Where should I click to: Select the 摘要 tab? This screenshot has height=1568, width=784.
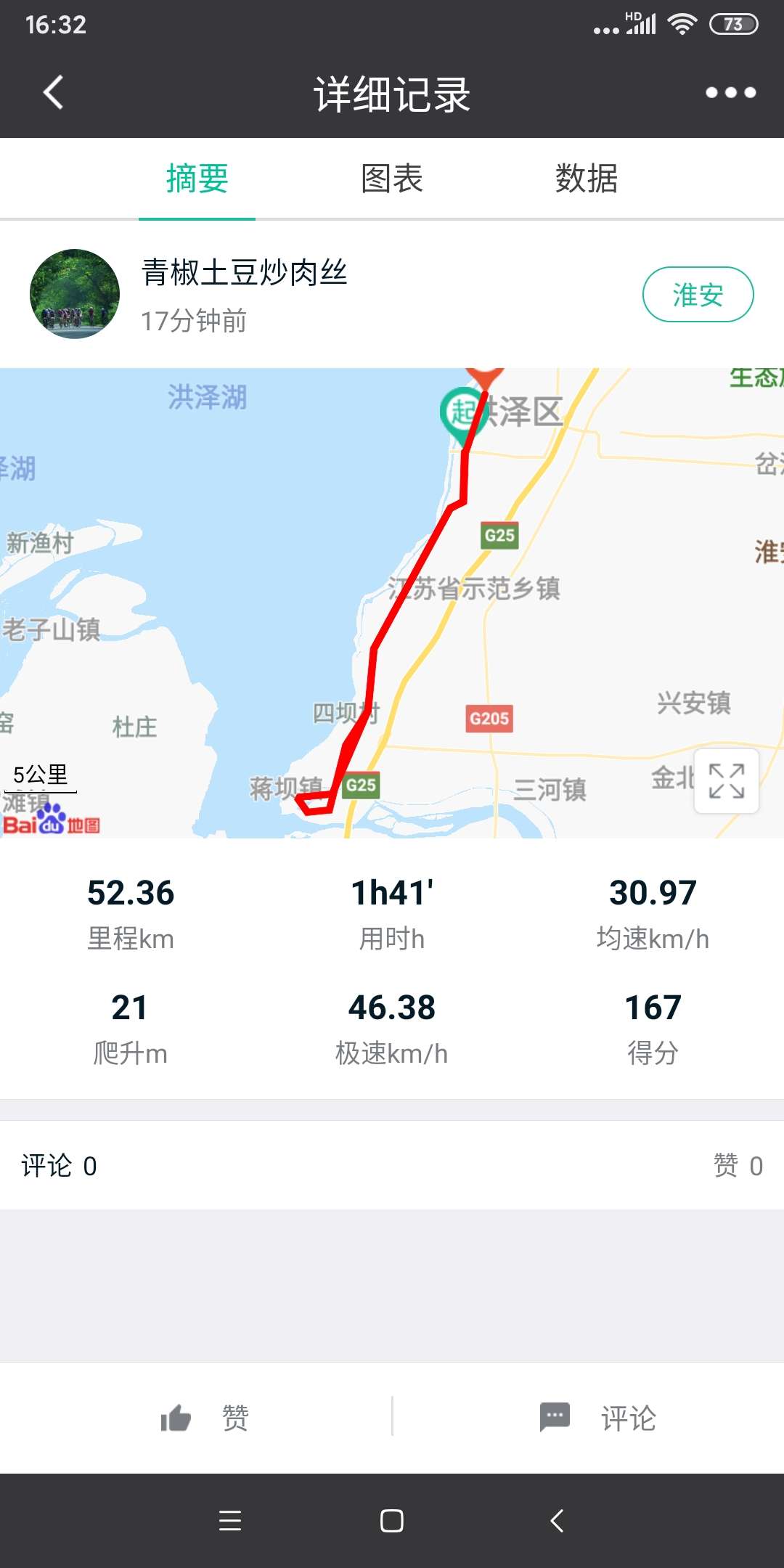197,179
